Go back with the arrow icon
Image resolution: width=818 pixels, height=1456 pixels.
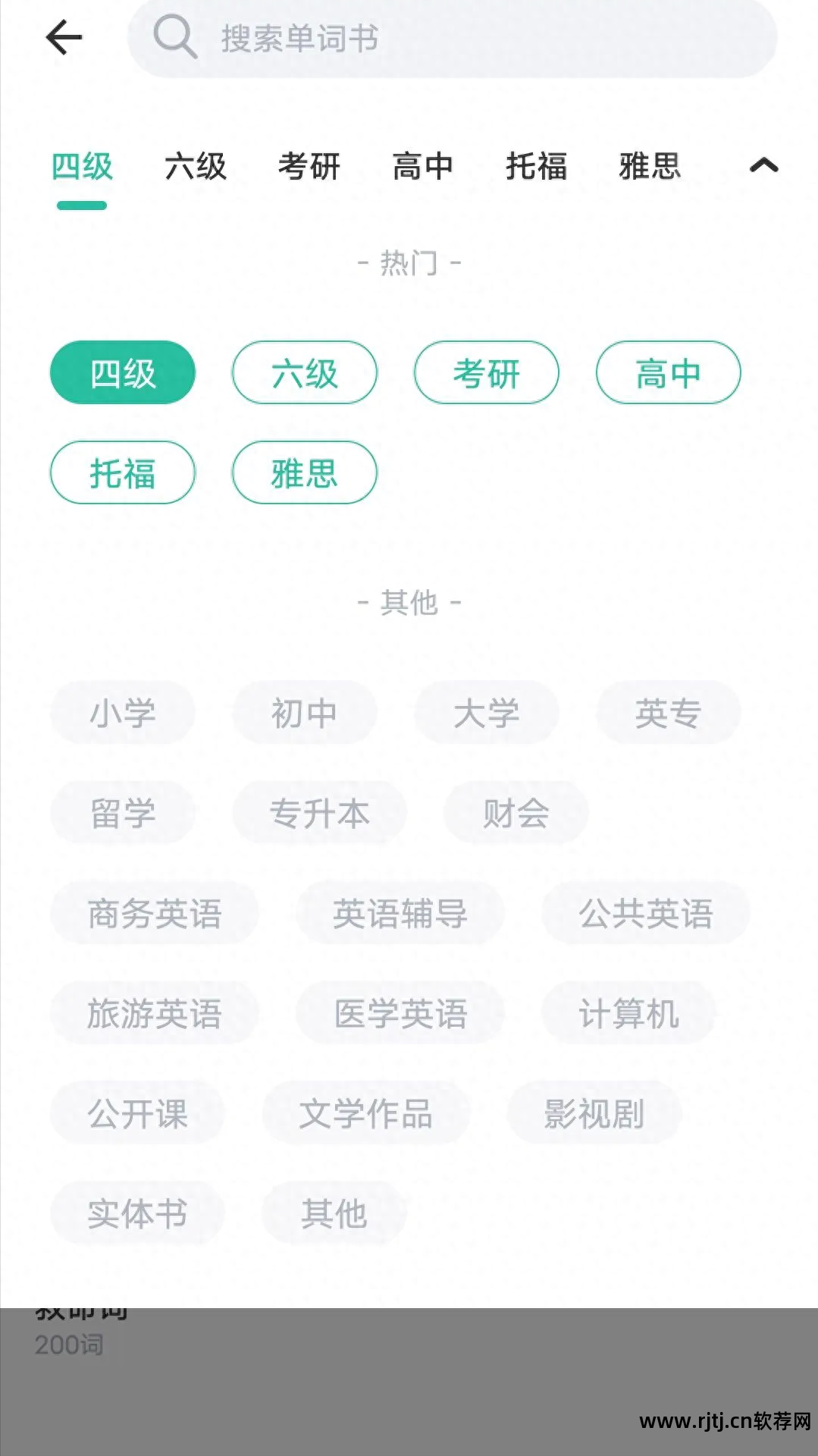click(x=64, y=38)
